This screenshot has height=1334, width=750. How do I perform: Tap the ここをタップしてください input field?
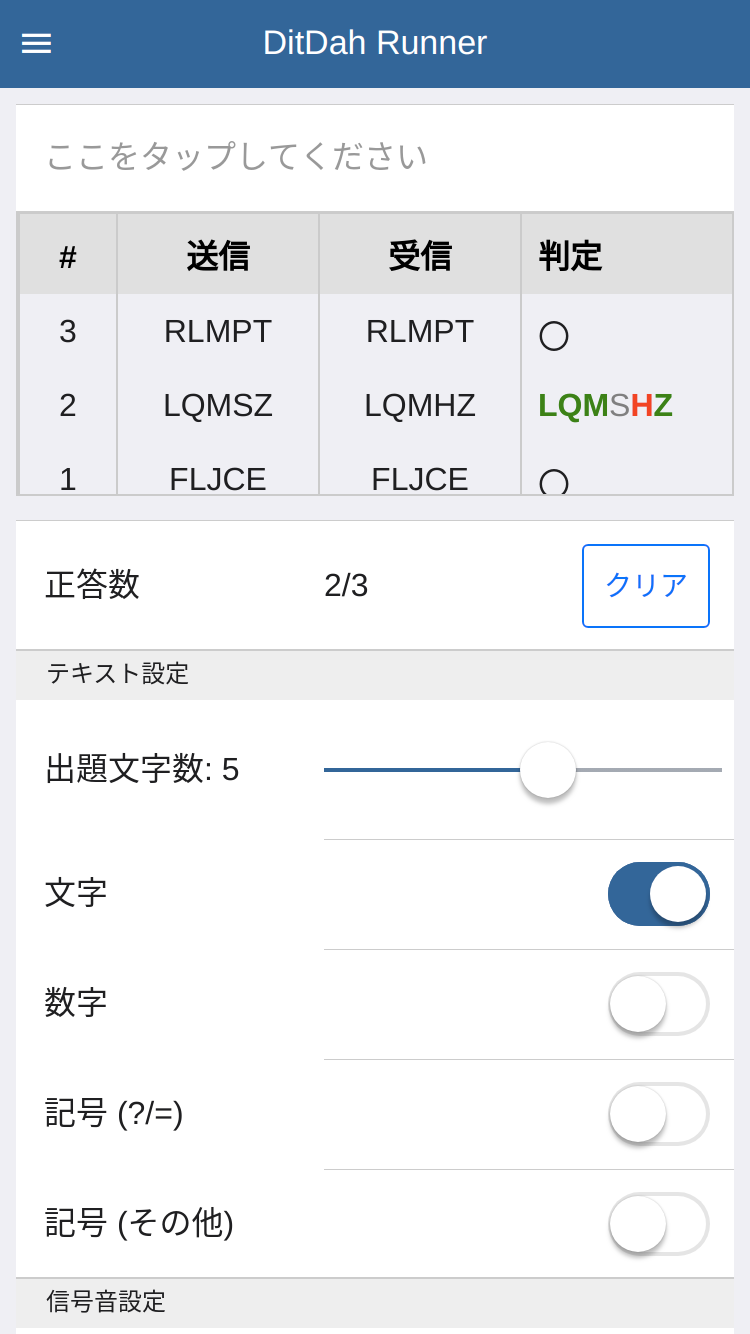pos(375,156)
